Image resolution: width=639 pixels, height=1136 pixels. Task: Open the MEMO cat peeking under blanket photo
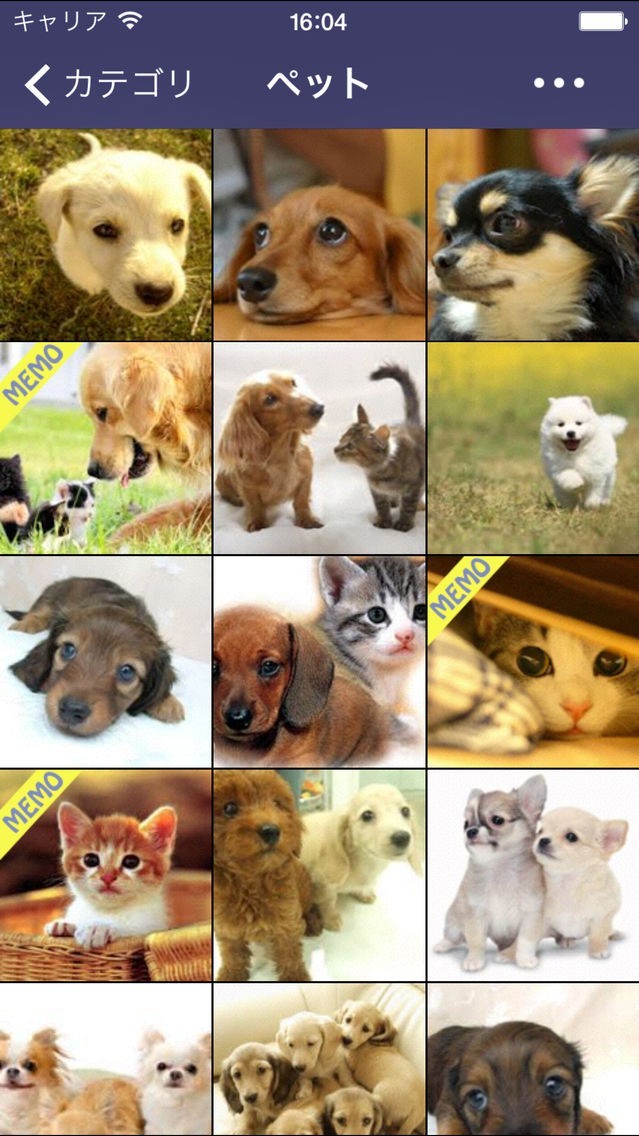[533, 662]
